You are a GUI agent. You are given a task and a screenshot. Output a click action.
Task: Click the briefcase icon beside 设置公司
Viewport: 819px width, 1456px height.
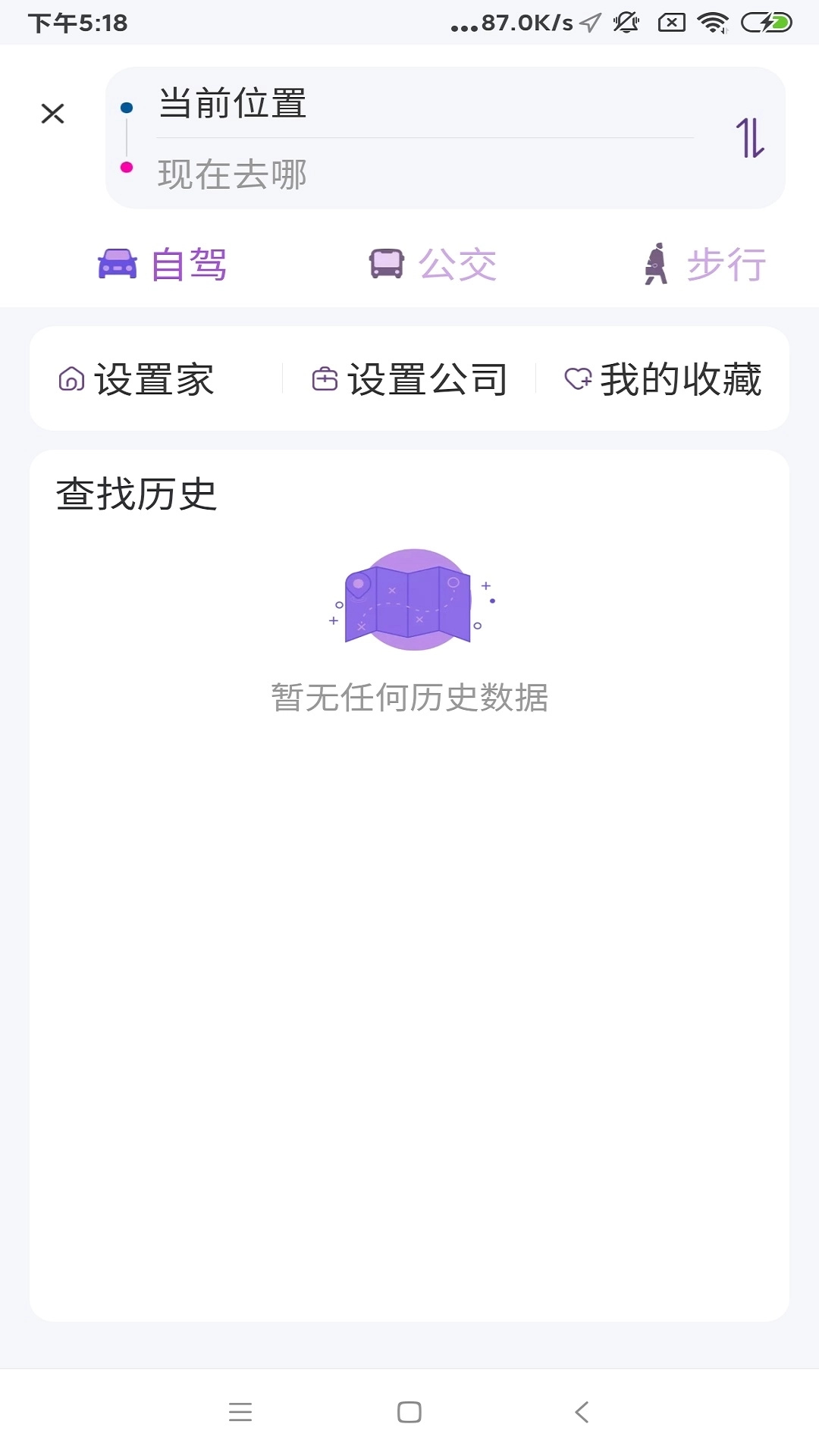[x=325, y=379]
